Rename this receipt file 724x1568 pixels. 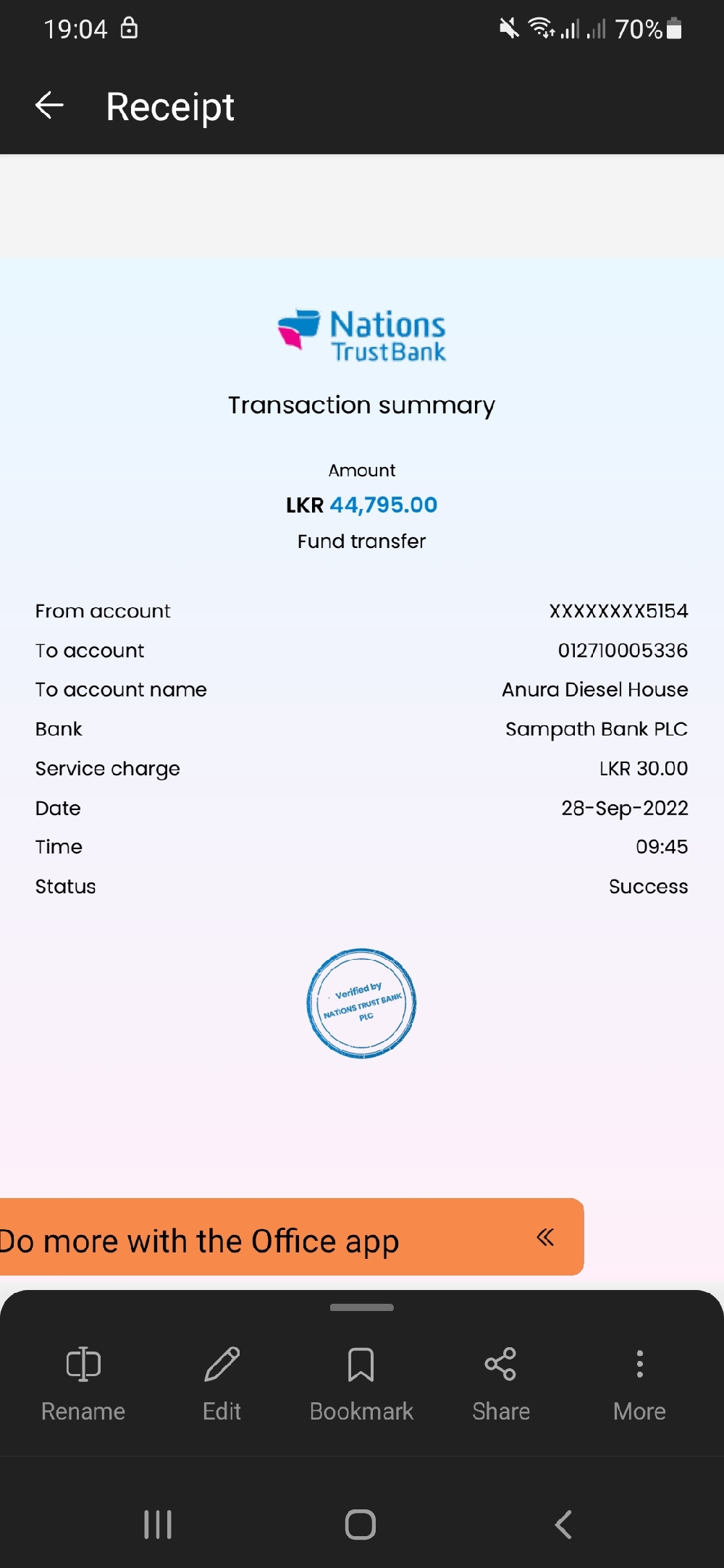click(83, 1383)
